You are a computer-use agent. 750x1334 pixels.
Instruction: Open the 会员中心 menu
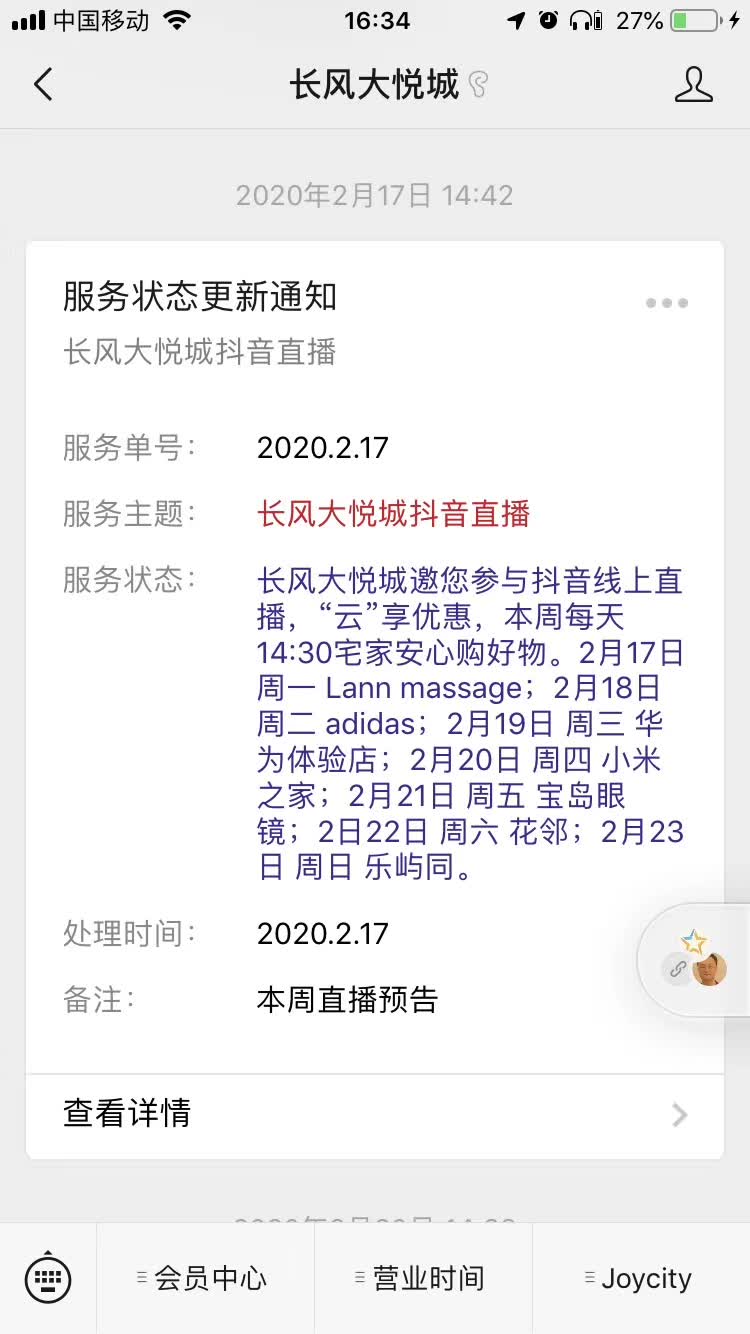(205, 1278)
